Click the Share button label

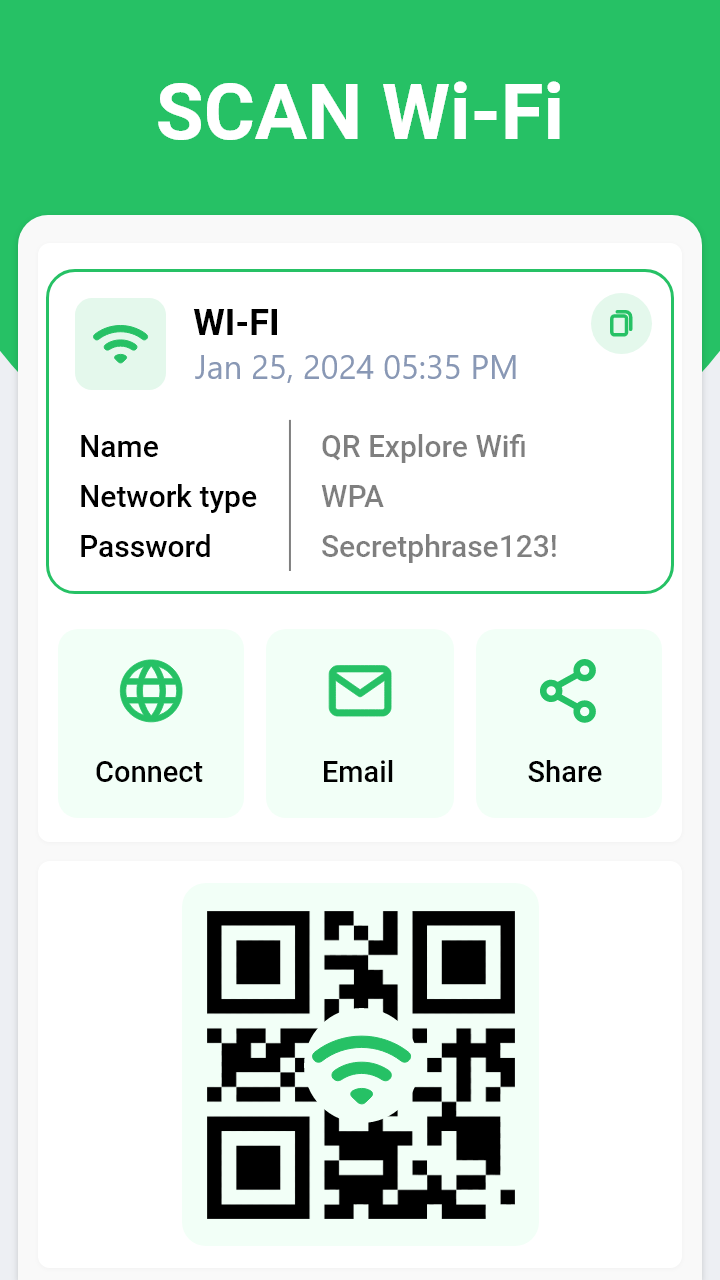click(565, 771)
